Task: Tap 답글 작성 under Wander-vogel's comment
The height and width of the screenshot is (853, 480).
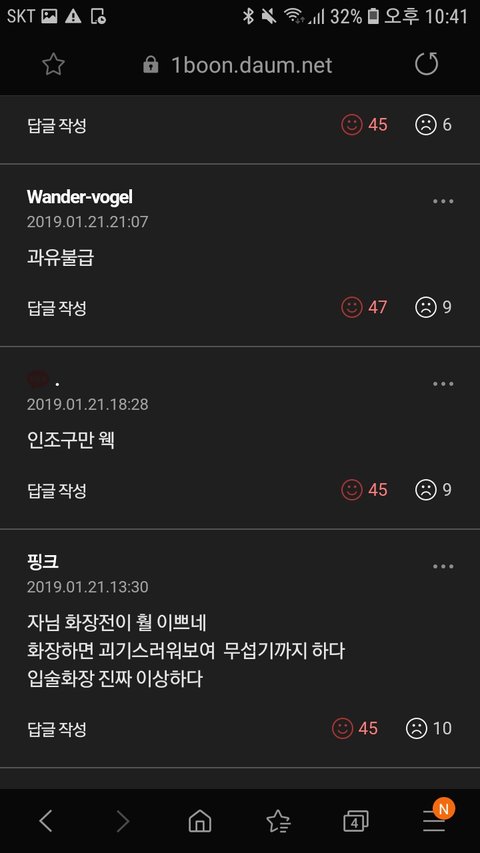Action: pos(57,308)
